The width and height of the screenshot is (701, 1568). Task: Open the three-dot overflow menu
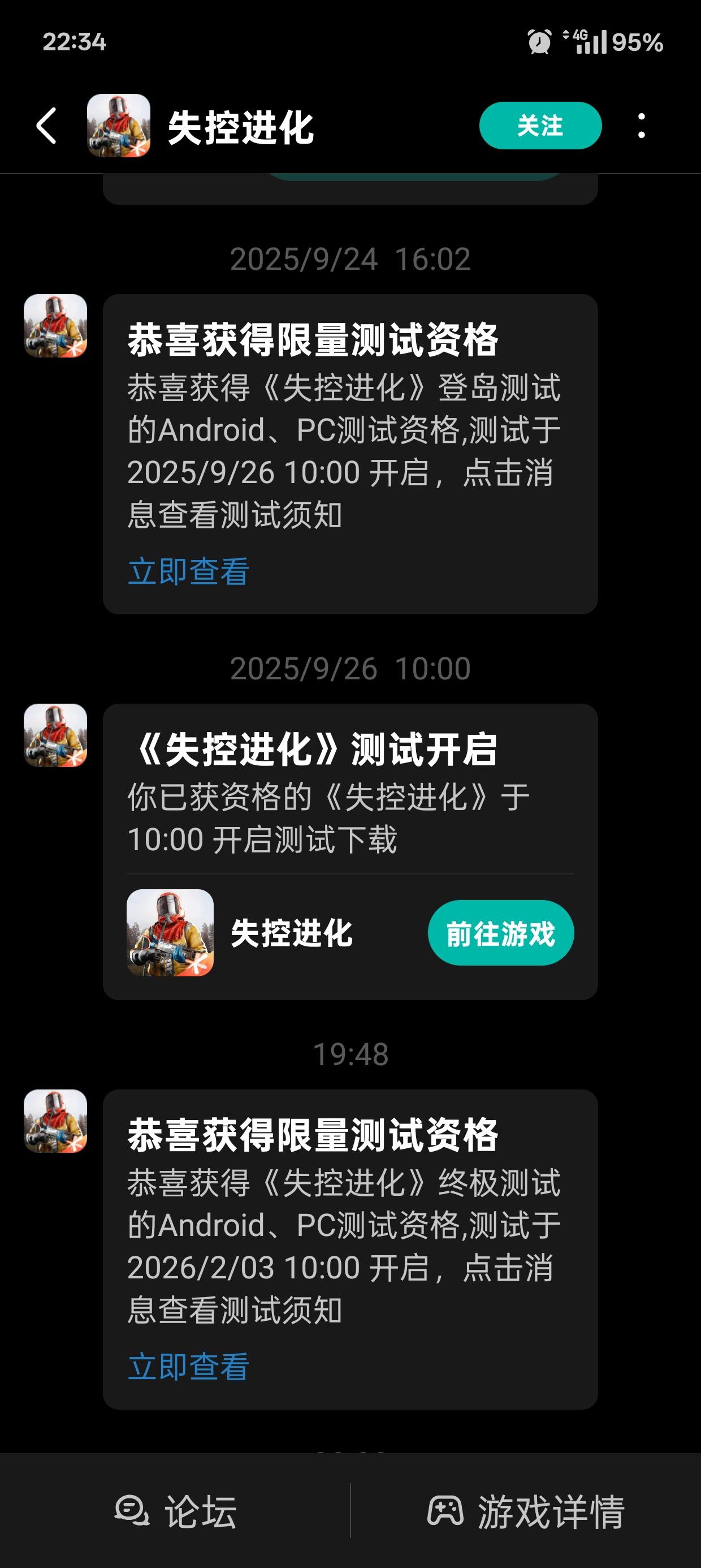click(x=642, y=126)
